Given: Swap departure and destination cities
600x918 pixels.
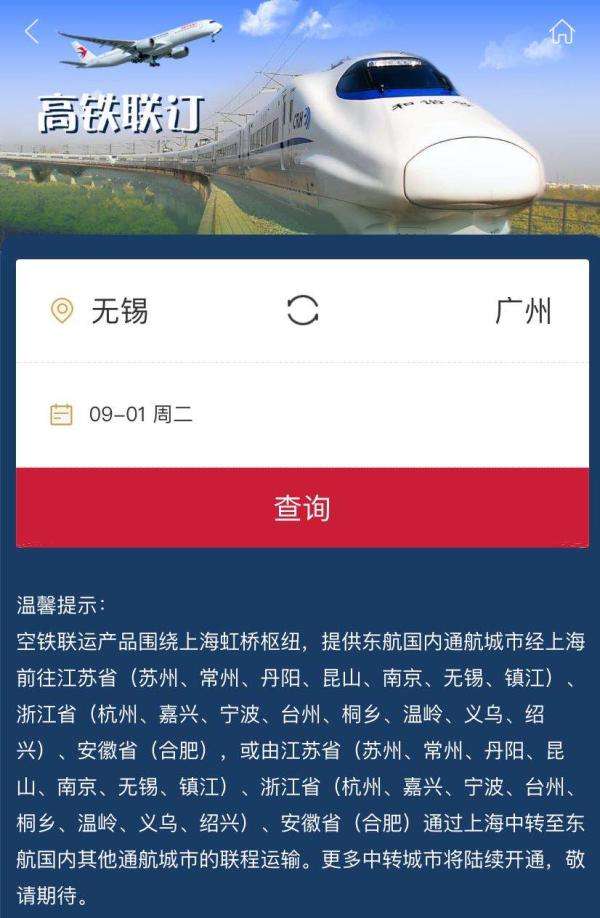Looking at the screenshot, I should [302, 310].
